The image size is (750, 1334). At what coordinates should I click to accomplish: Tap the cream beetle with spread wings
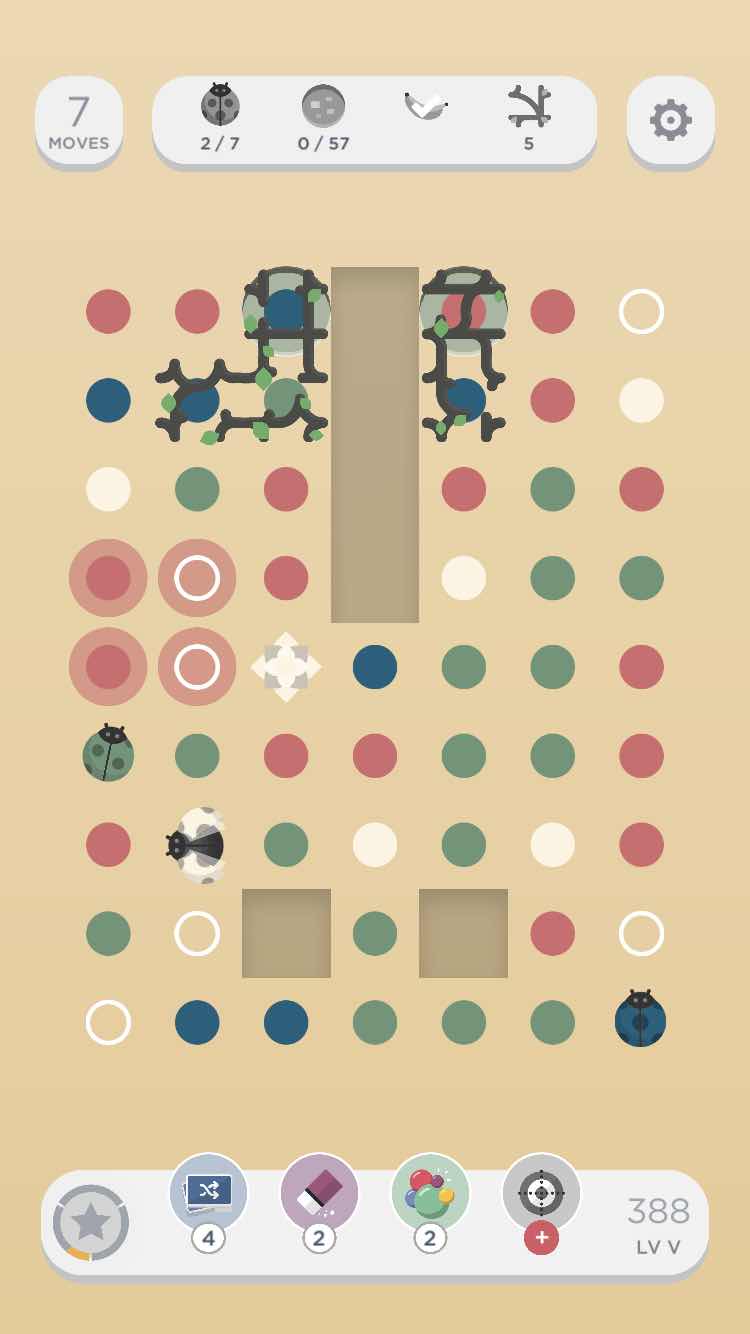tap(197, 845)
